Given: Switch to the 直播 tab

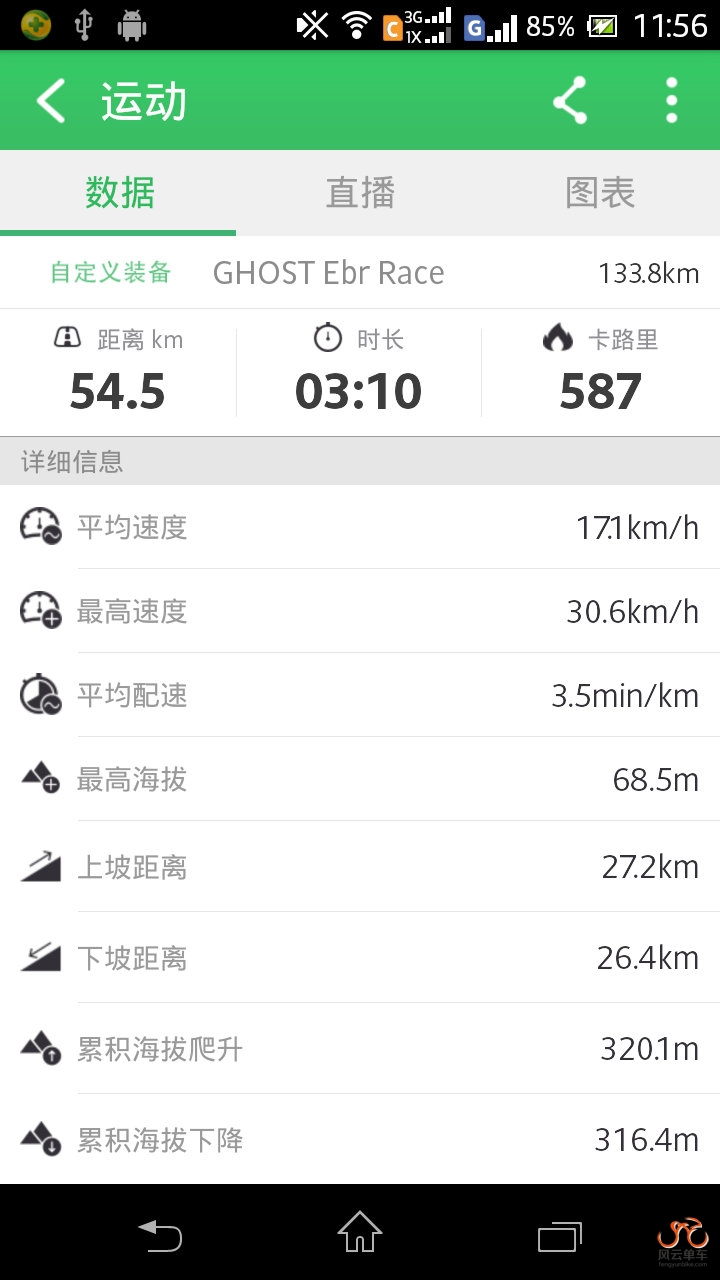Looking at the screenshot, I should point(360,194).
